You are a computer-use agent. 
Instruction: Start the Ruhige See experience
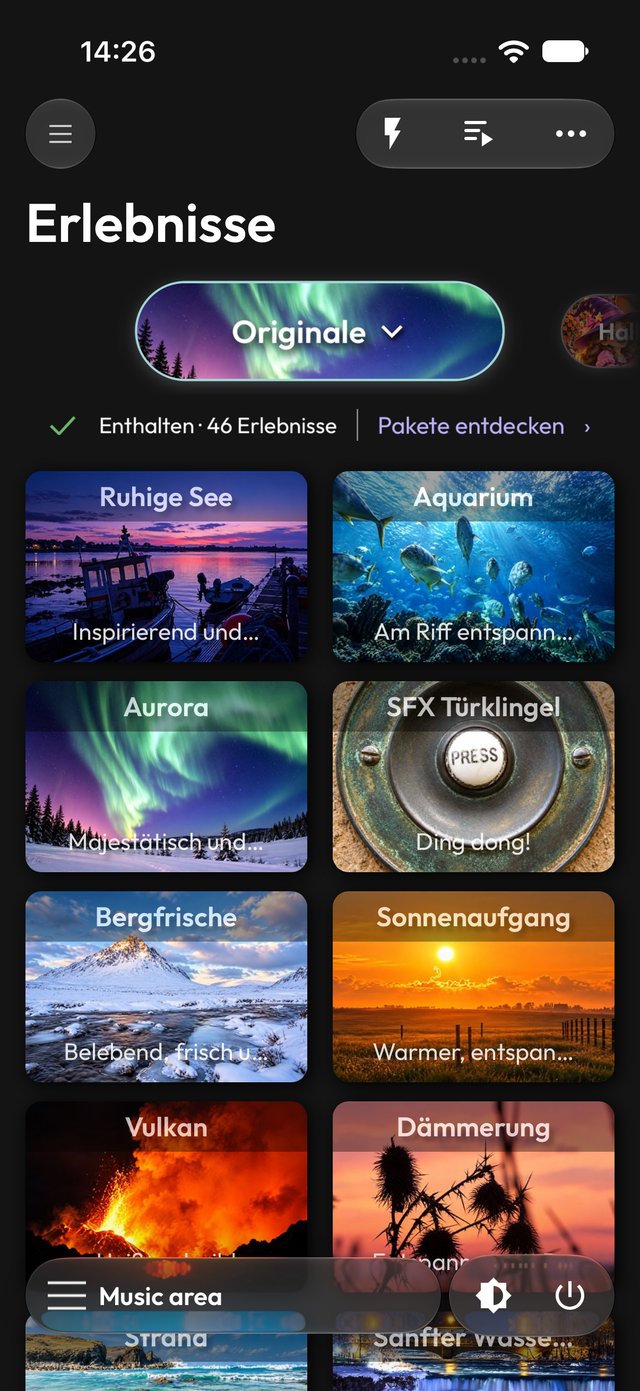click(x=166, y=566)
